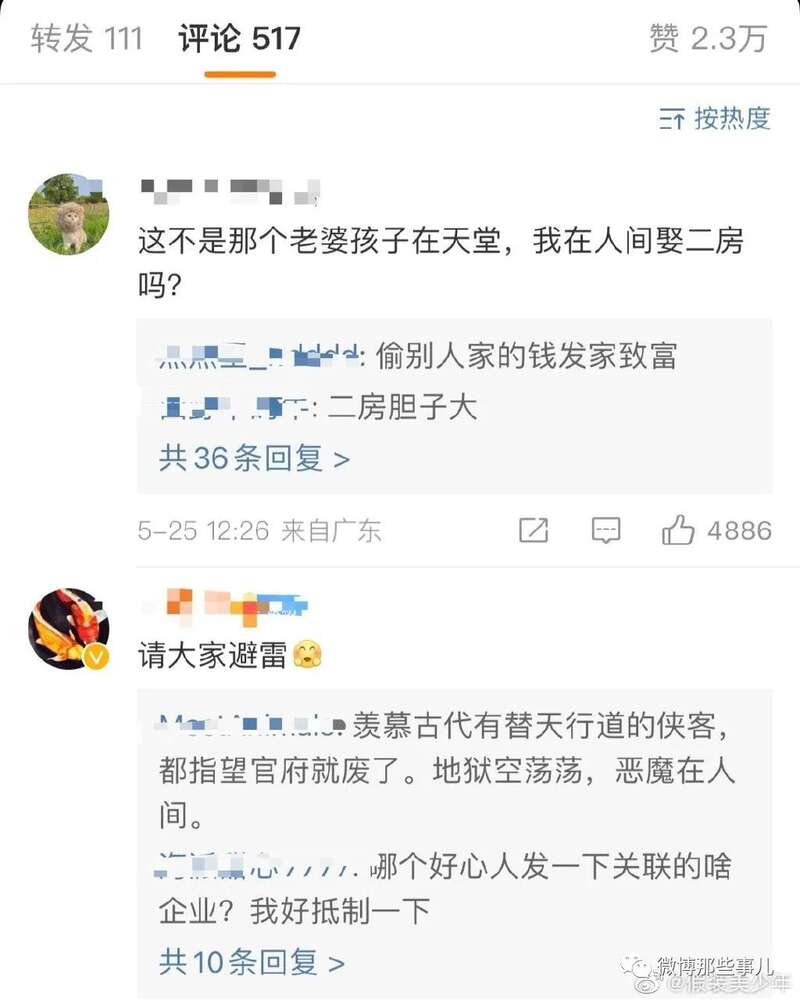Change comment sorting via 按热度
800x1002 pixels.
pos(715,119)
